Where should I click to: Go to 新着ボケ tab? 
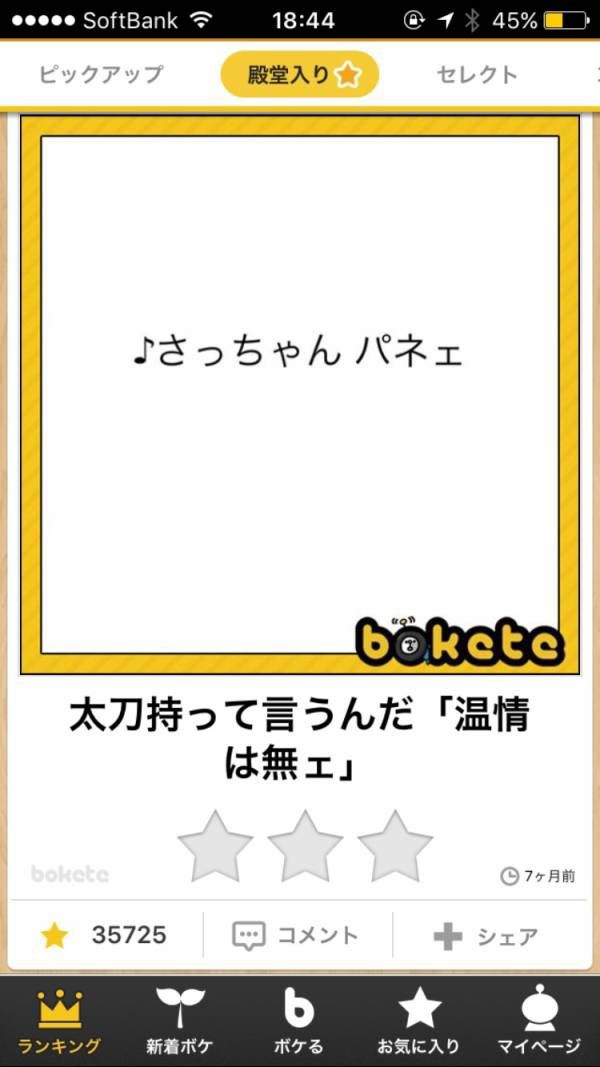(x=180, y=1021)
